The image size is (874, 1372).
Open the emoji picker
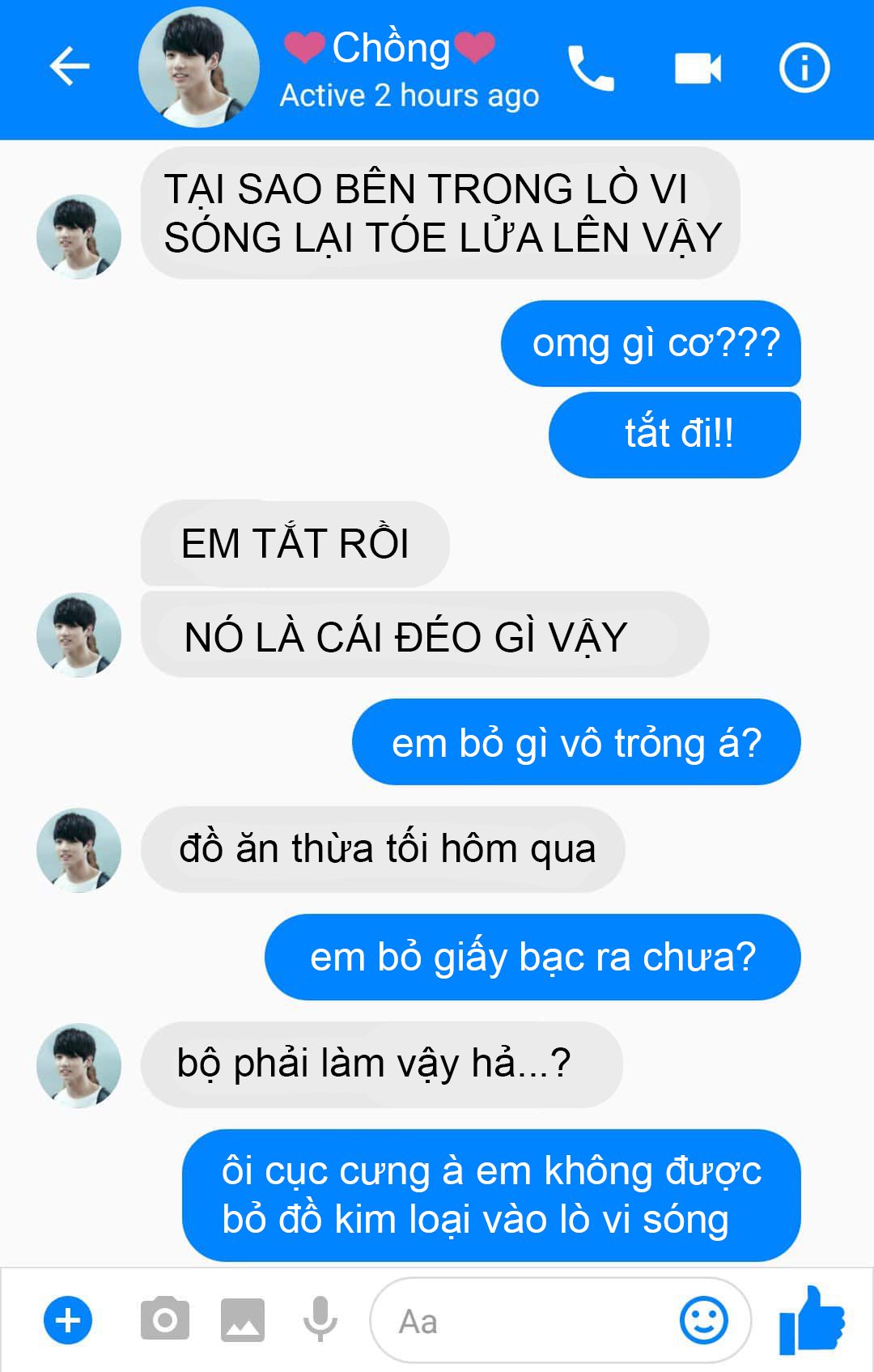pyautogui.click(x=703, y=1320)
